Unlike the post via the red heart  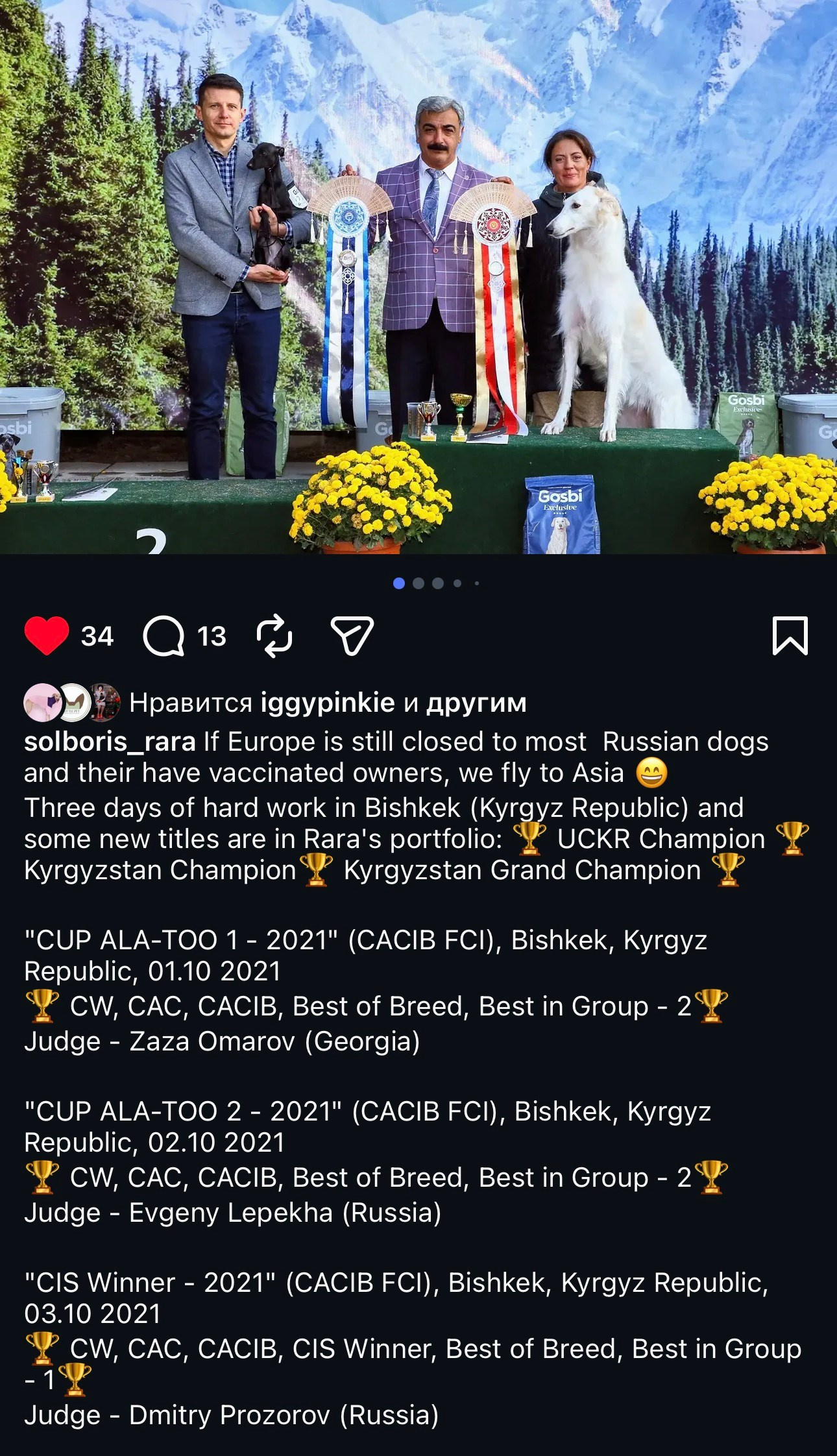46,635
